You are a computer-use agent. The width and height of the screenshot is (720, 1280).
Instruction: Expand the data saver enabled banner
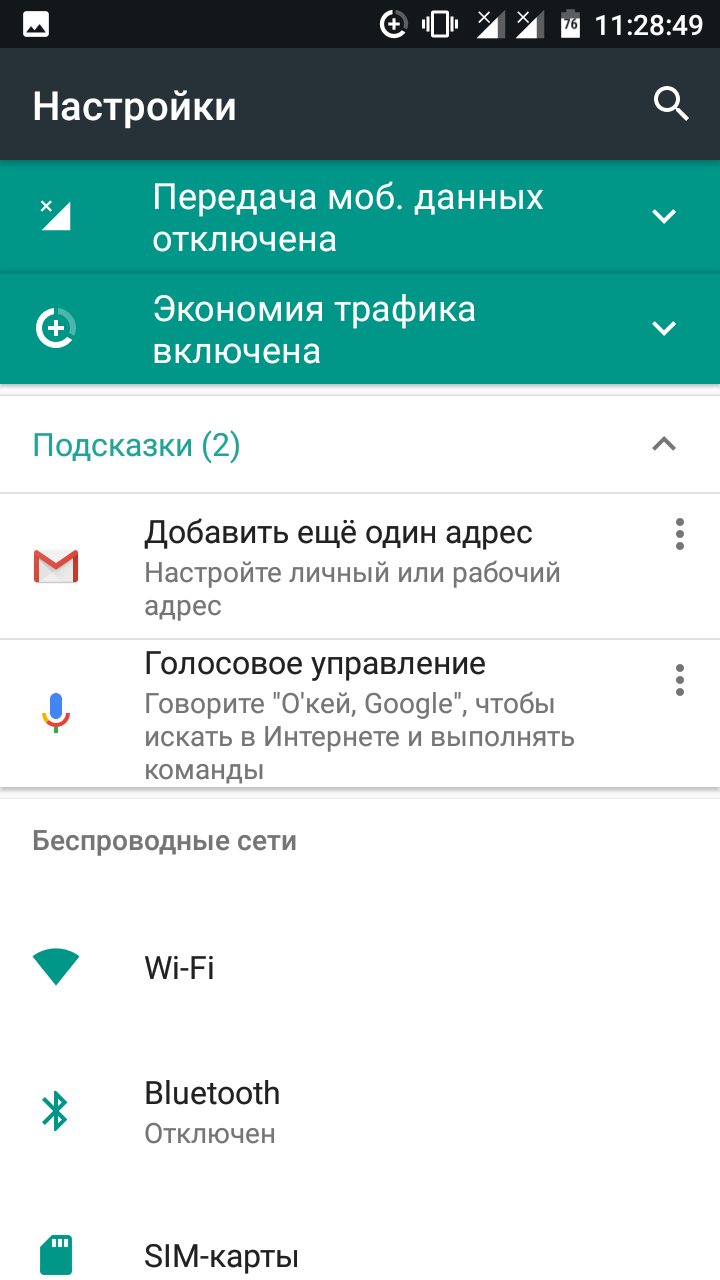coord(664,328)
